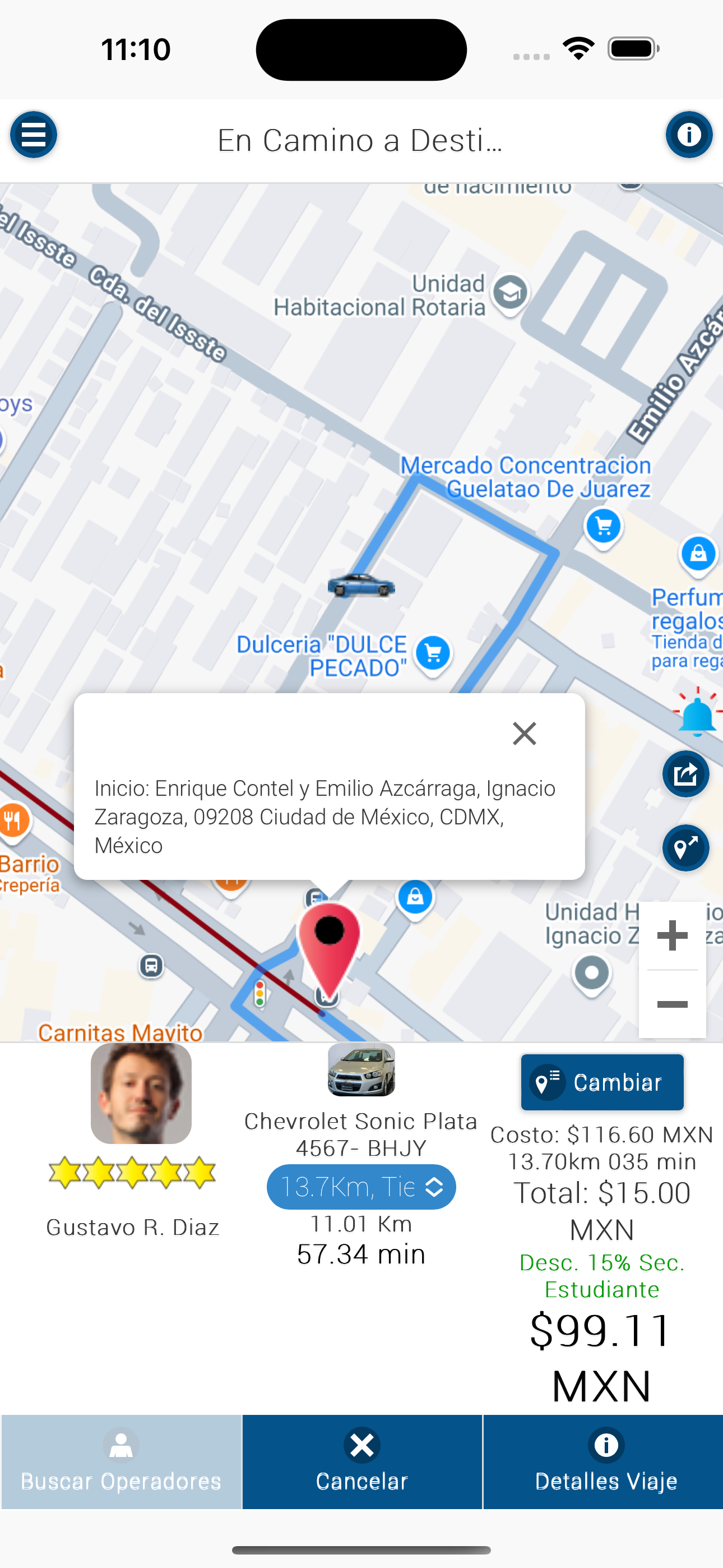View driver Gustavo R. Diaz's photo
723x1568 pixels.
tap(141, 1093)
